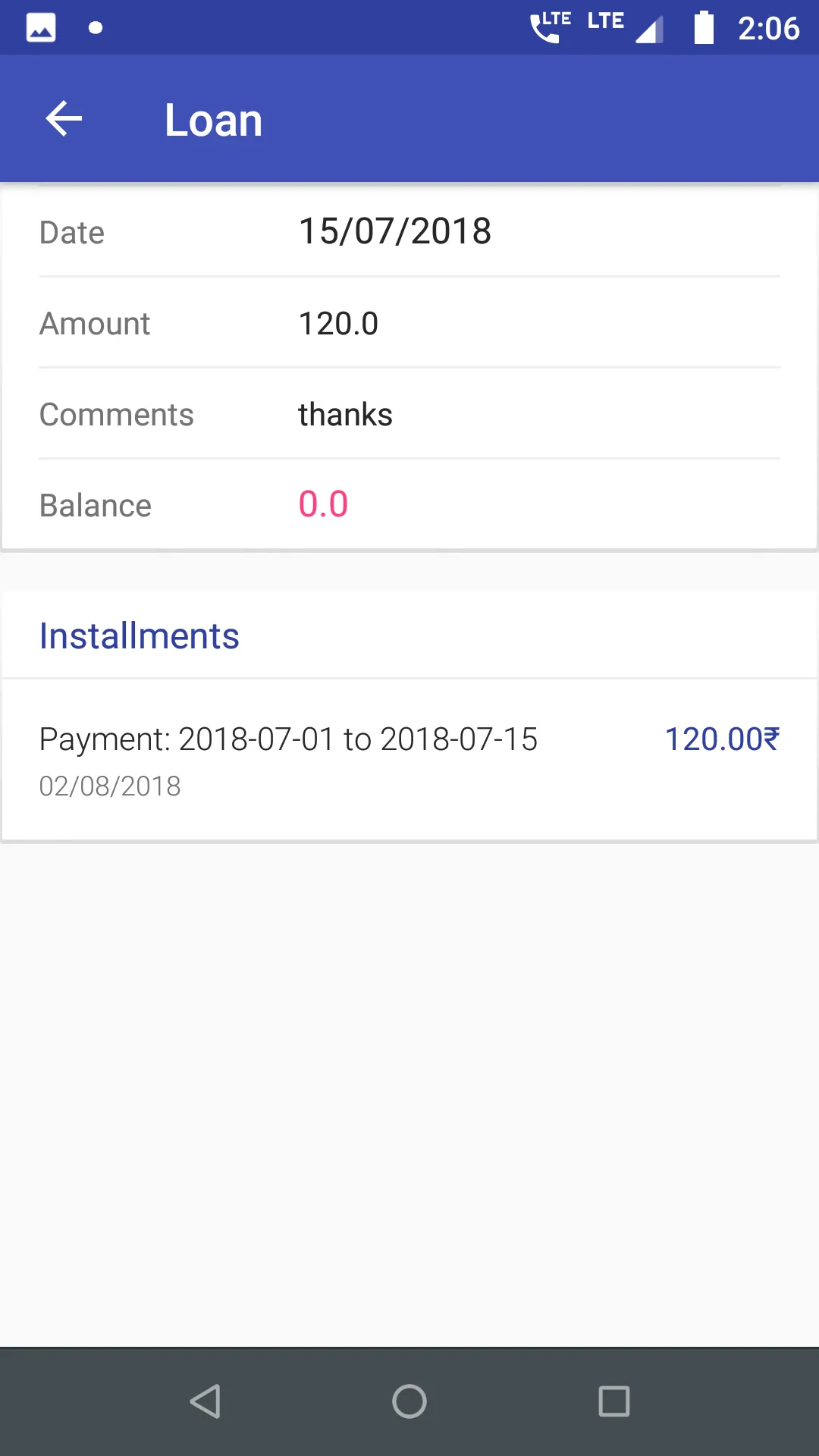Tap the 120.00₹ installment amount
Screen dimensions: 819x1456
tap(722, 738)
